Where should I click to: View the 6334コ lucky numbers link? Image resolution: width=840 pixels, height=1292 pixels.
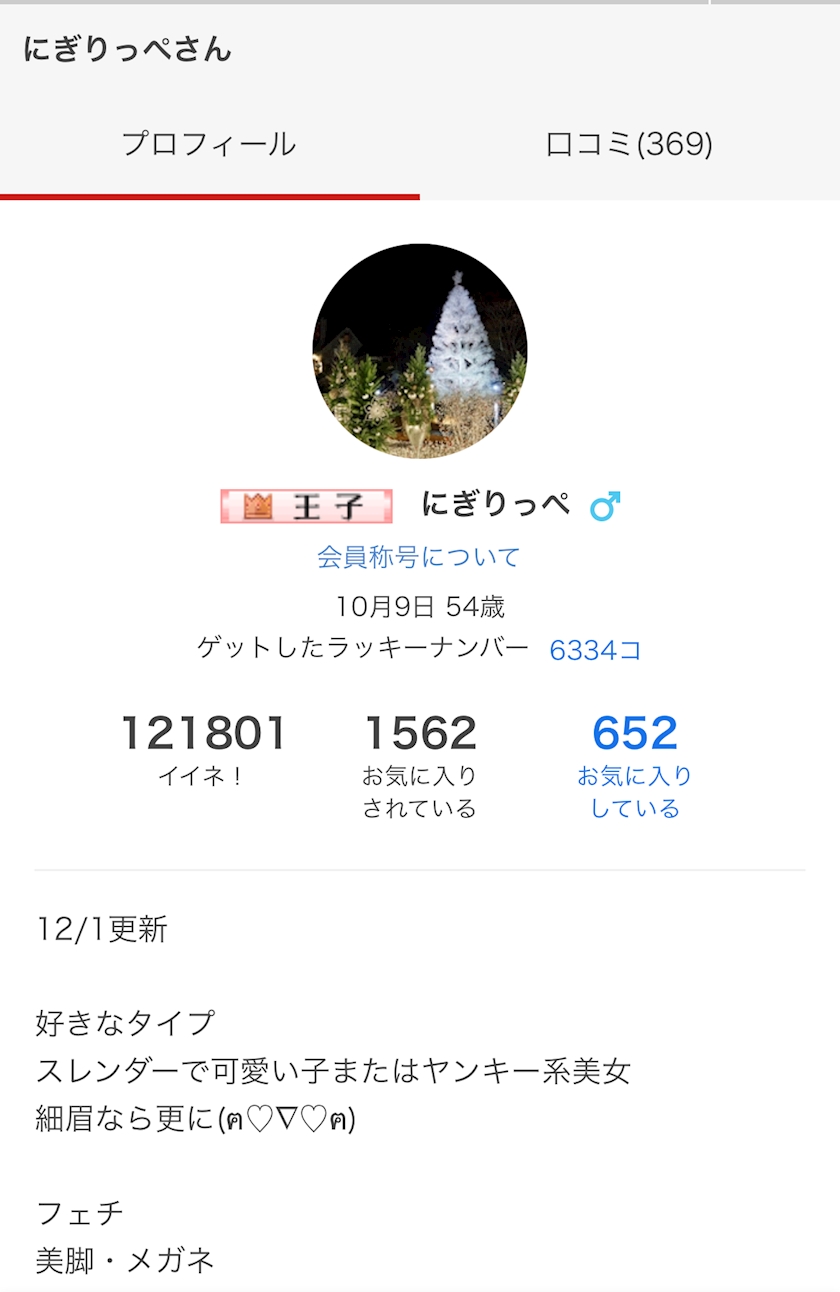596,650
